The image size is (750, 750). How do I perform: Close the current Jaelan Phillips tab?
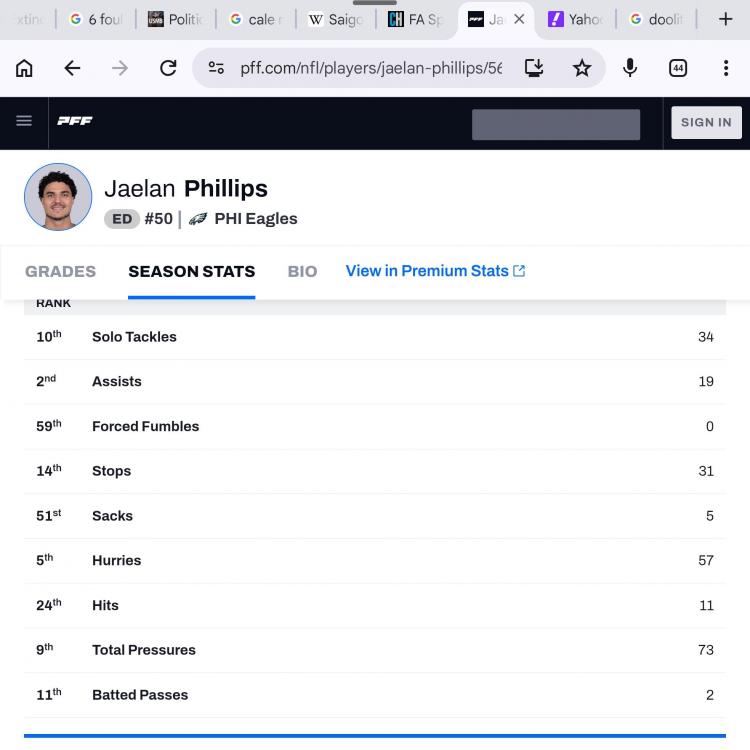[519, 19]
